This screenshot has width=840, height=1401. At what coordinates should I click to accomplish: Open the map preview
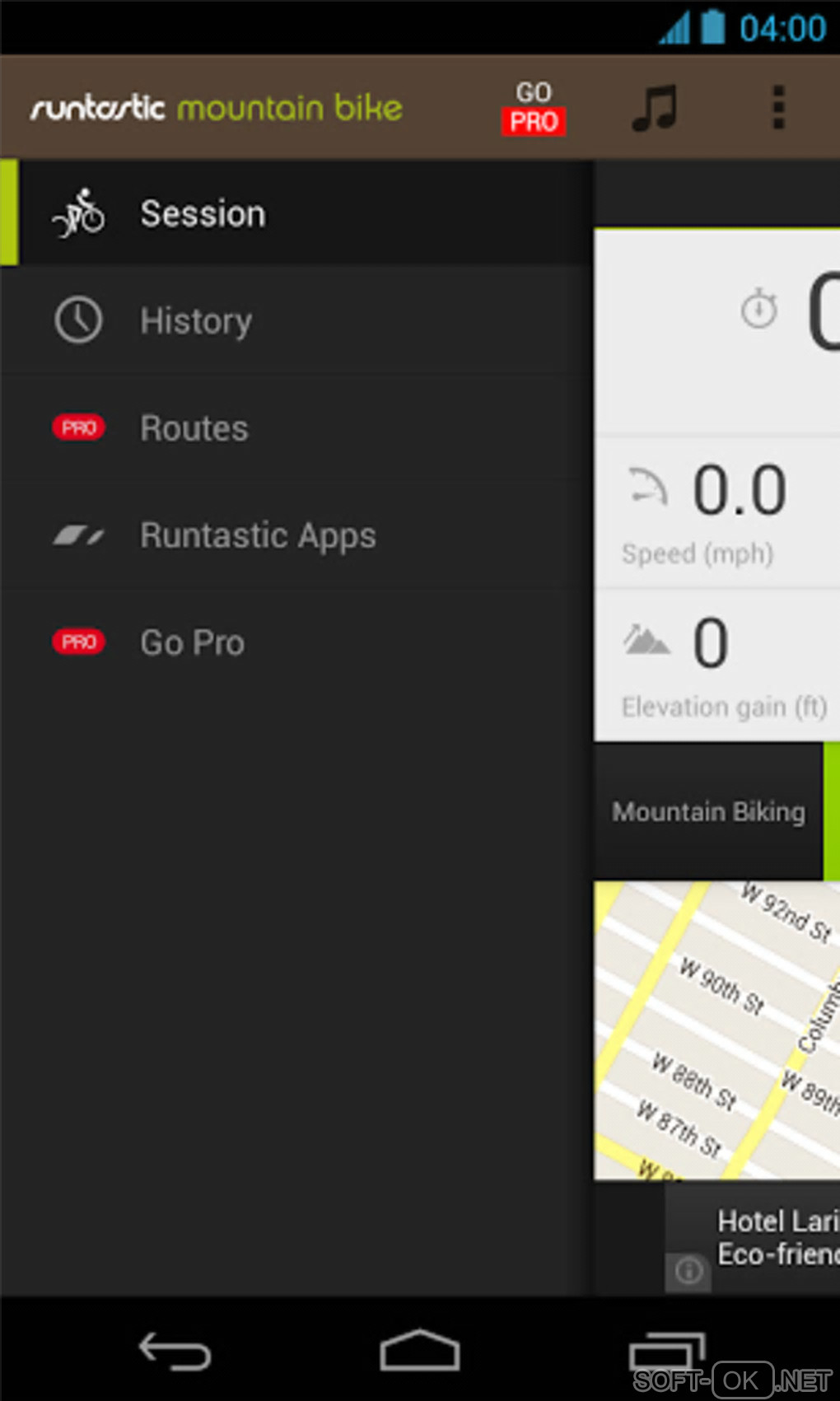pyautogui.click(x=716, y=1030)
